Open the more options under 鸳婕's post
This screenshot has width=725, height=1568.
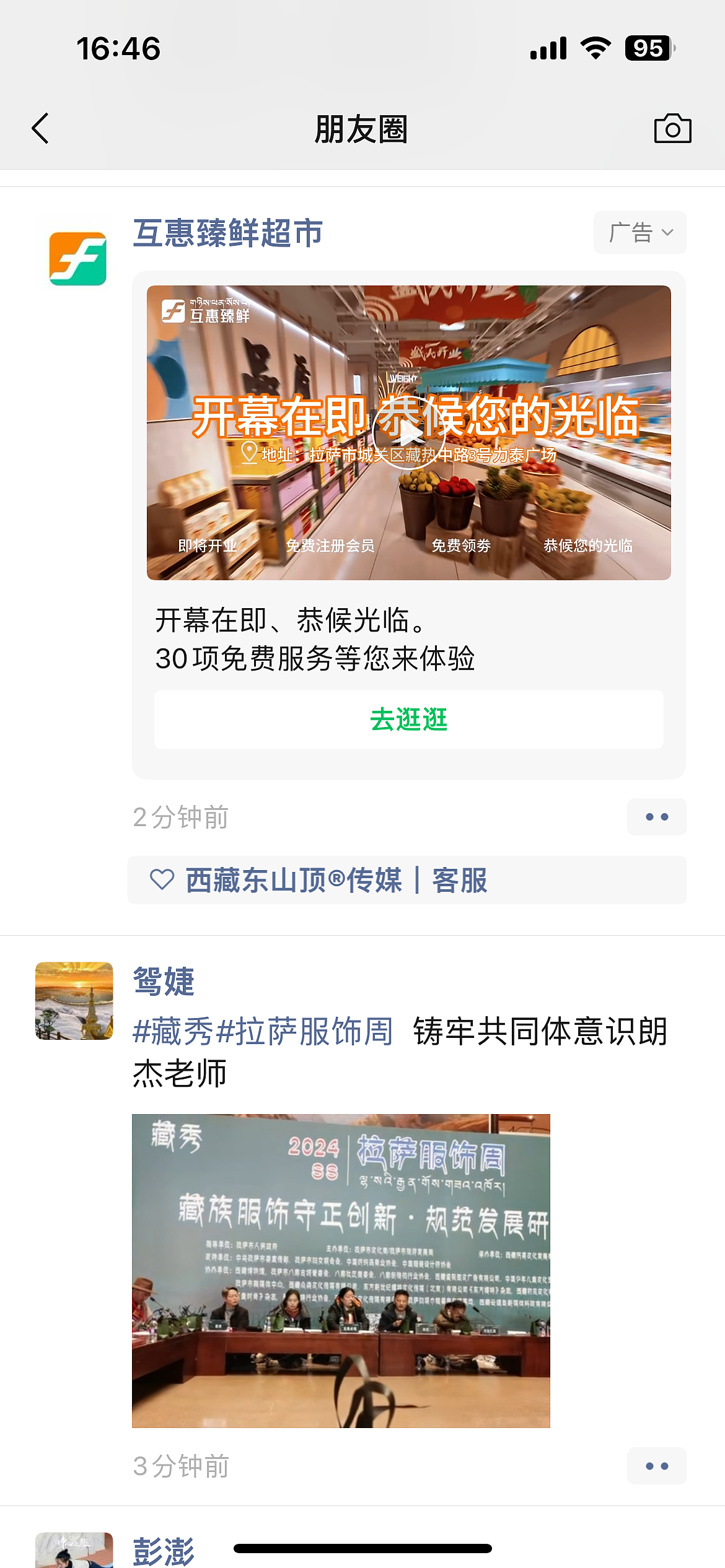click(656, 1466)
